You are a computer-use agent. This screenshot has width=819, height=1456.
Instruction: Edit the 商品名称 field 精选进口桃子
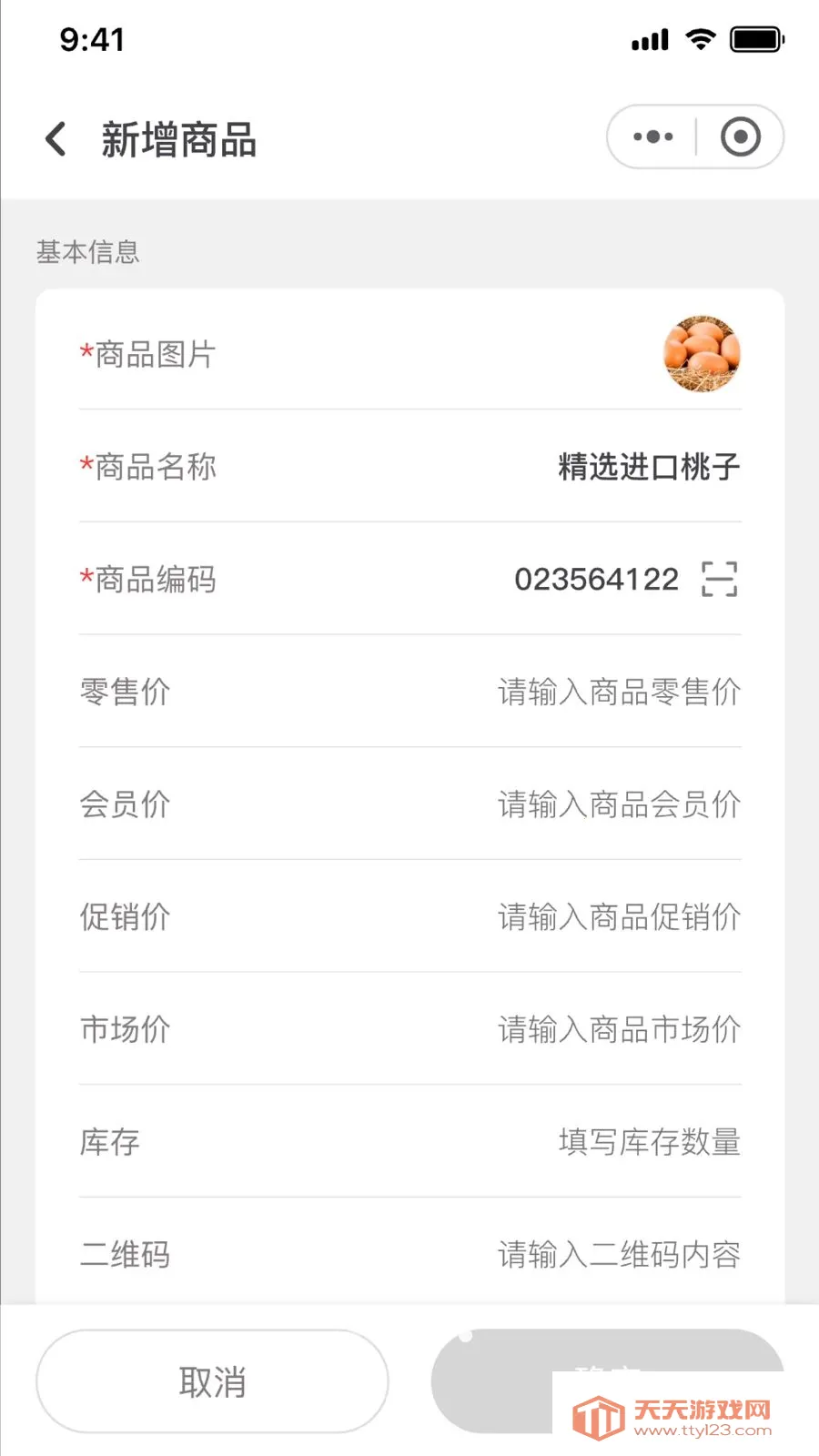pos(648,467)
